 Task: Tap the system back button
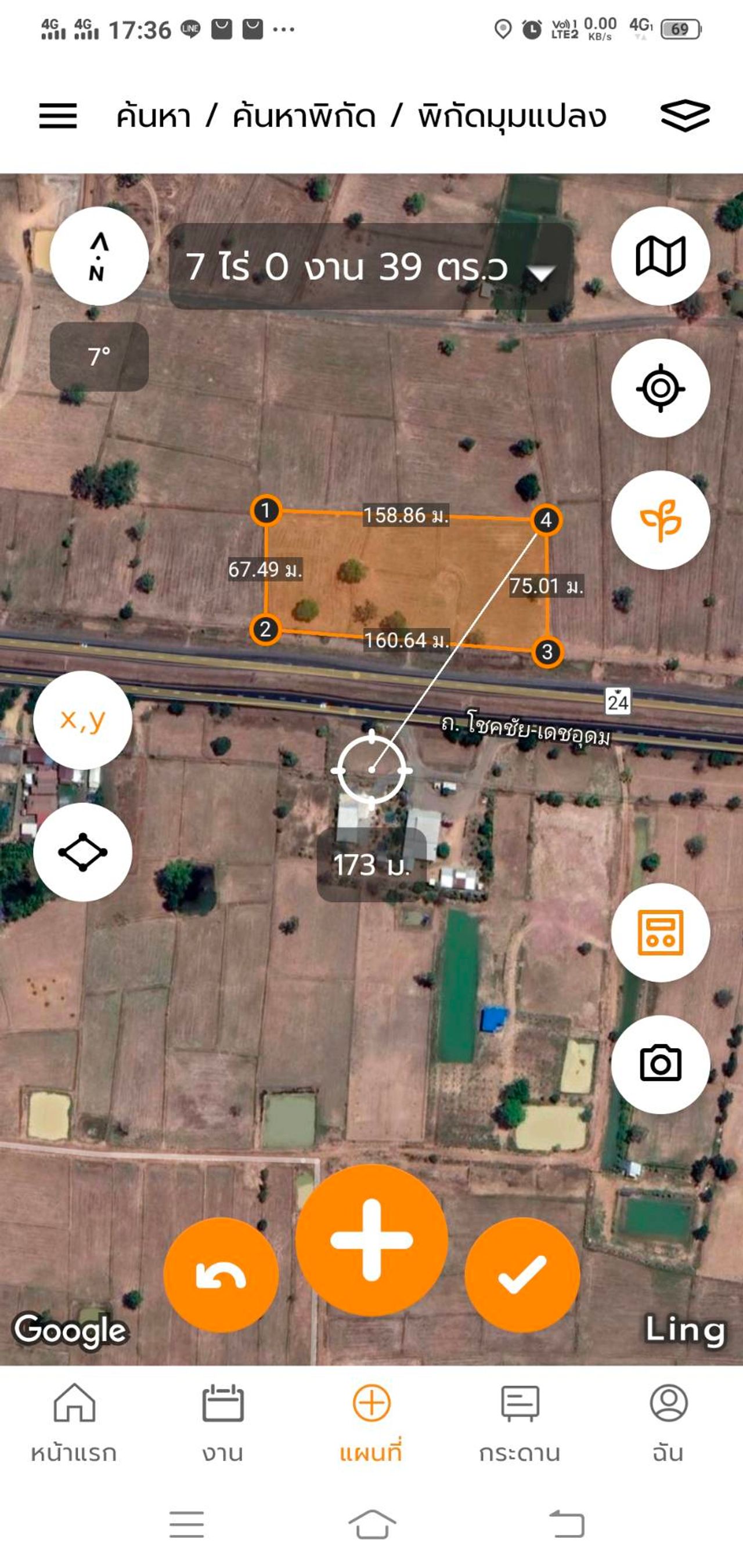tap(567, 1524)
